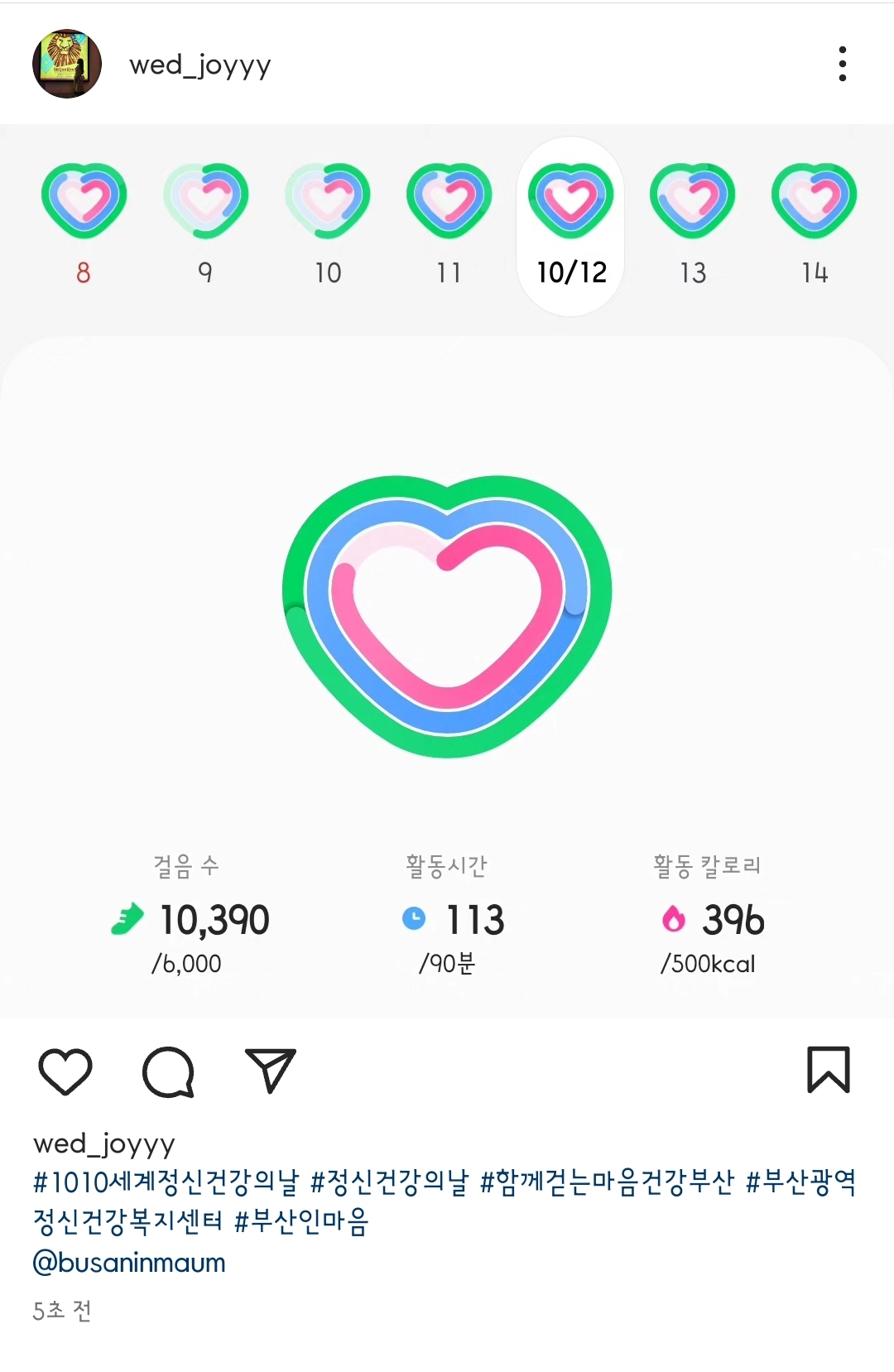Share this post via send icon

[270, 1071]
